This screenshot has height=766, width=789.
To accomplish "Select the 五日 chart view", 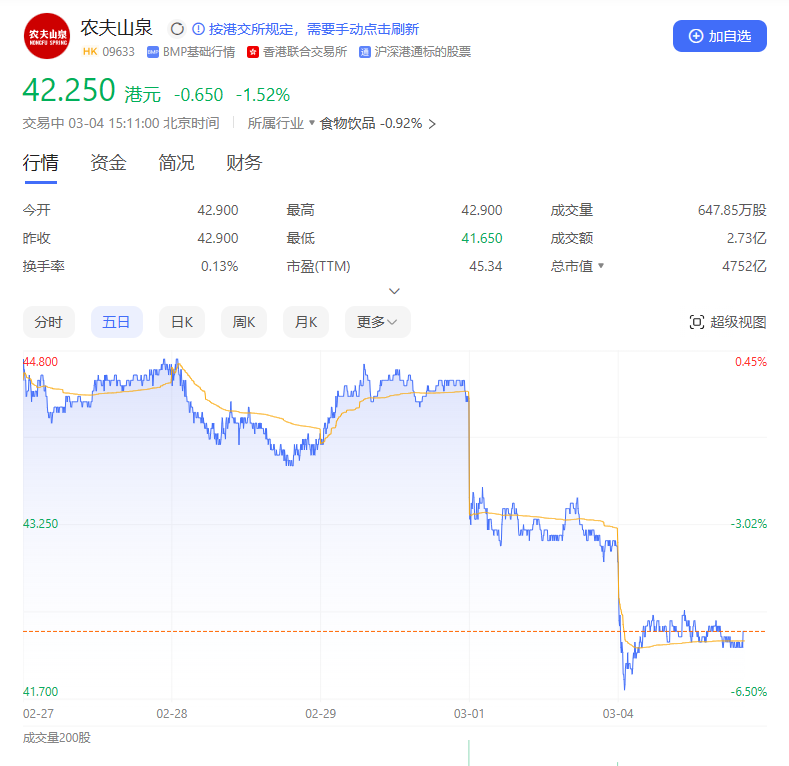I will pos(116,322).
